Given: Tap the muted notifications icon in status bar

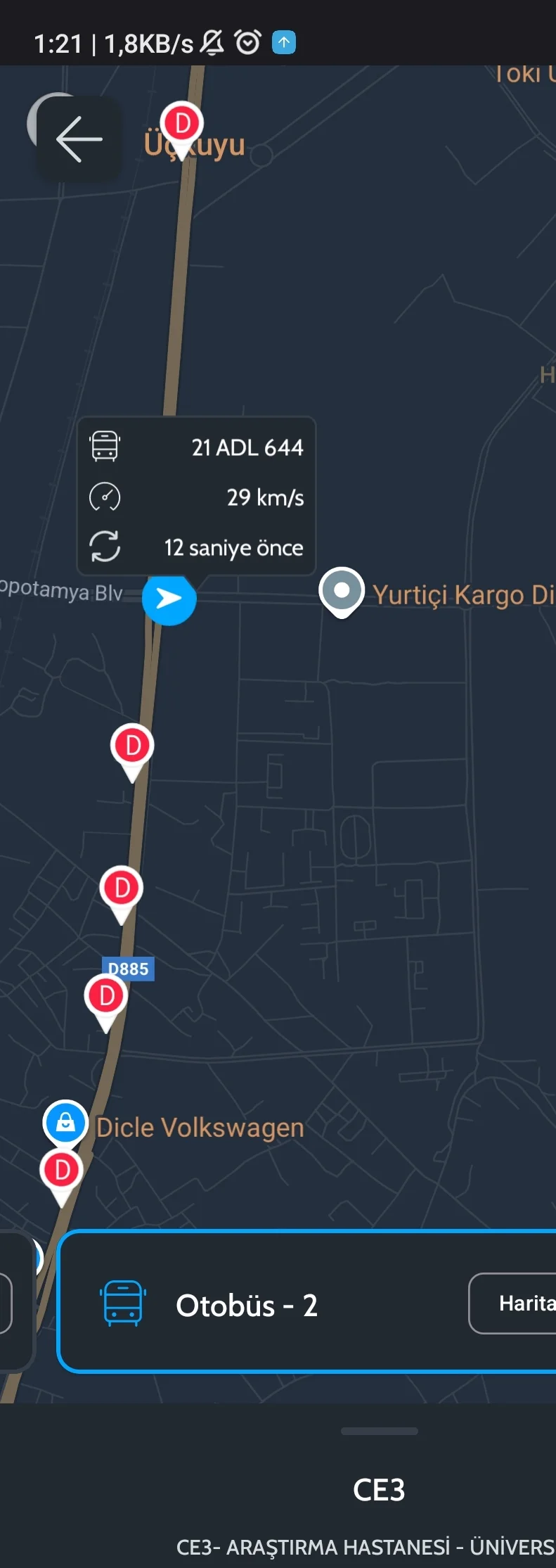Looking at the screenshot, I should (212, 43).
